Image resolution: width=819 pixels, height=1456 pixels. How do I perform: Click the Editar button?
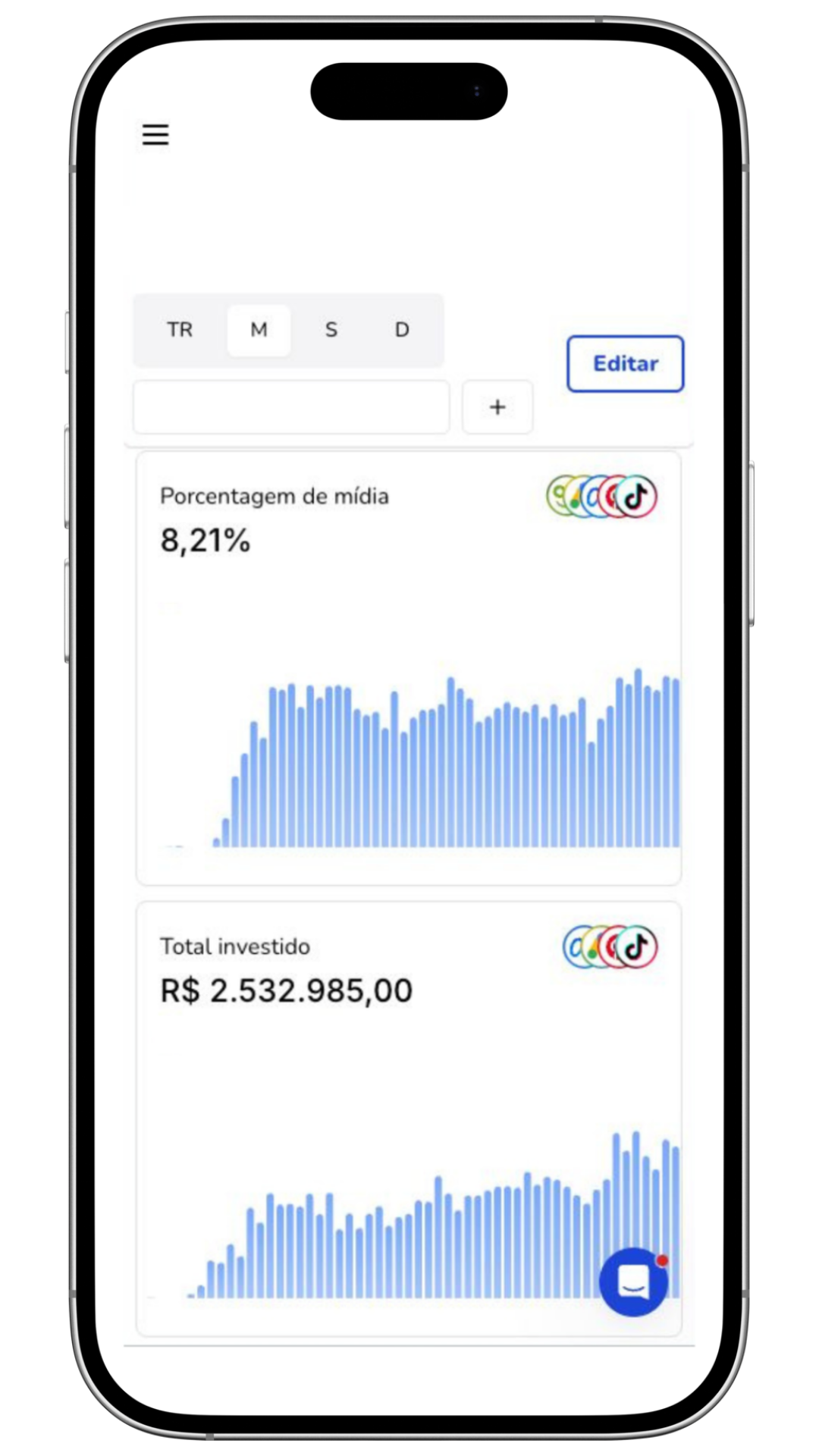click(624, 363)
